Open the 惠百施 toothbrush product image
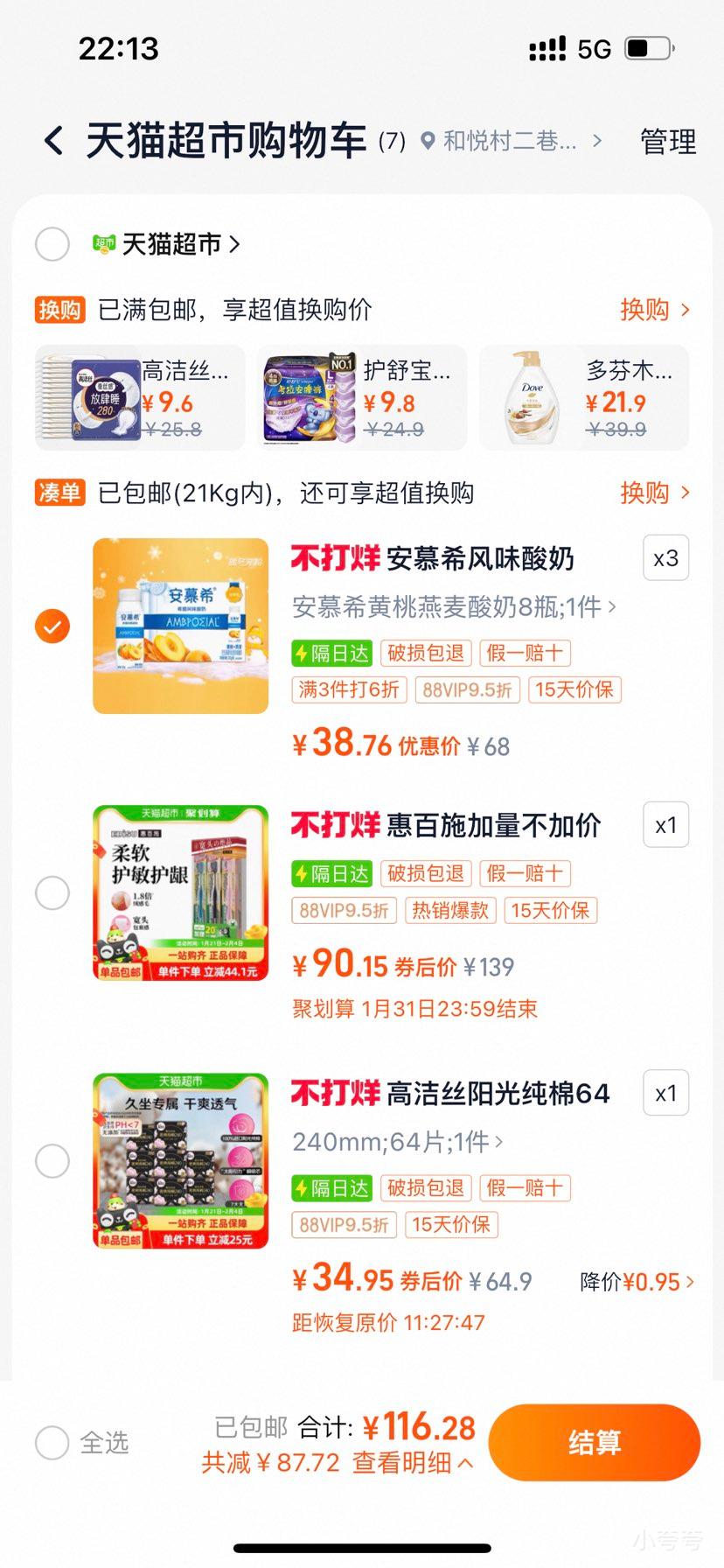This screenshot has width=724, height=1568. tap(181, 892)
